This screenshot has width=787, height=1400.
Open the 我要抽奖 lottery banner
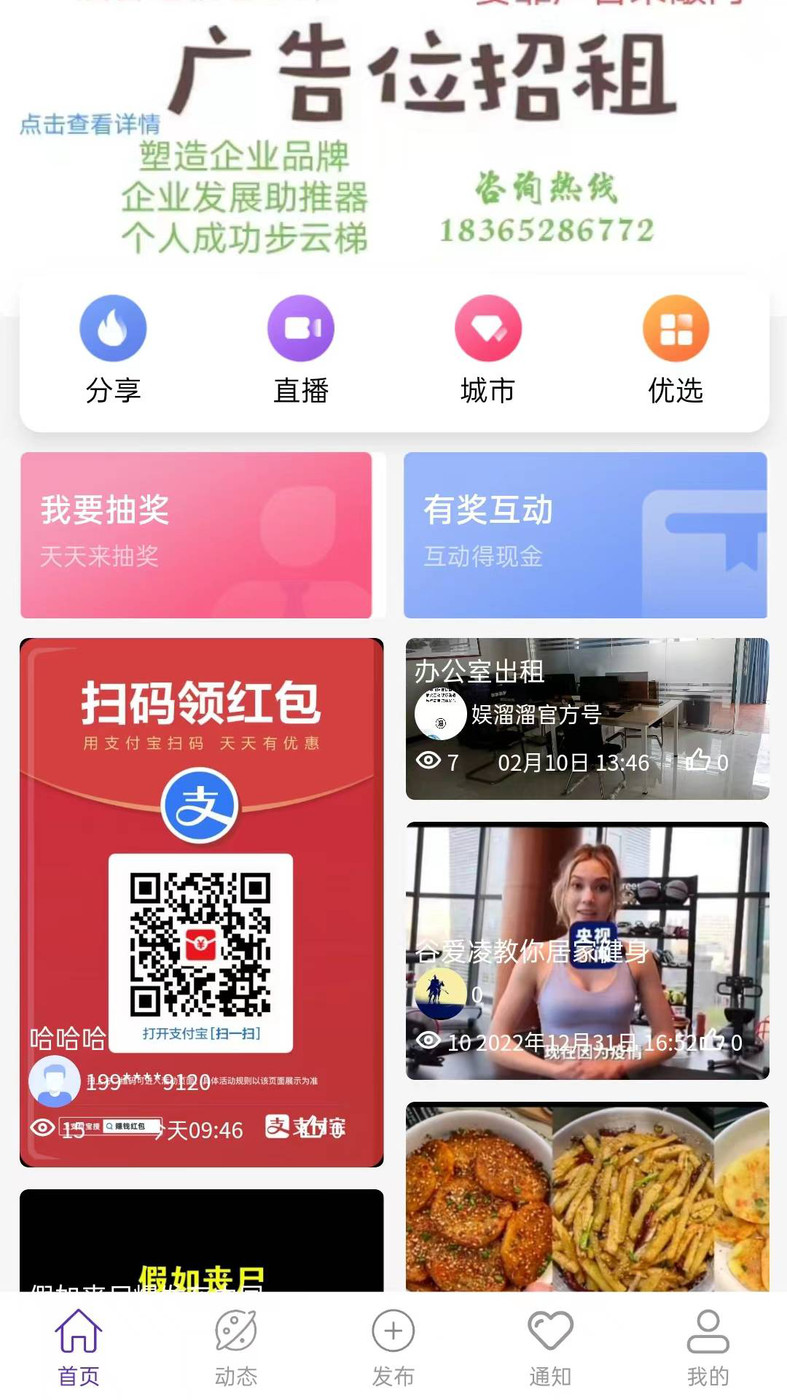196,534
